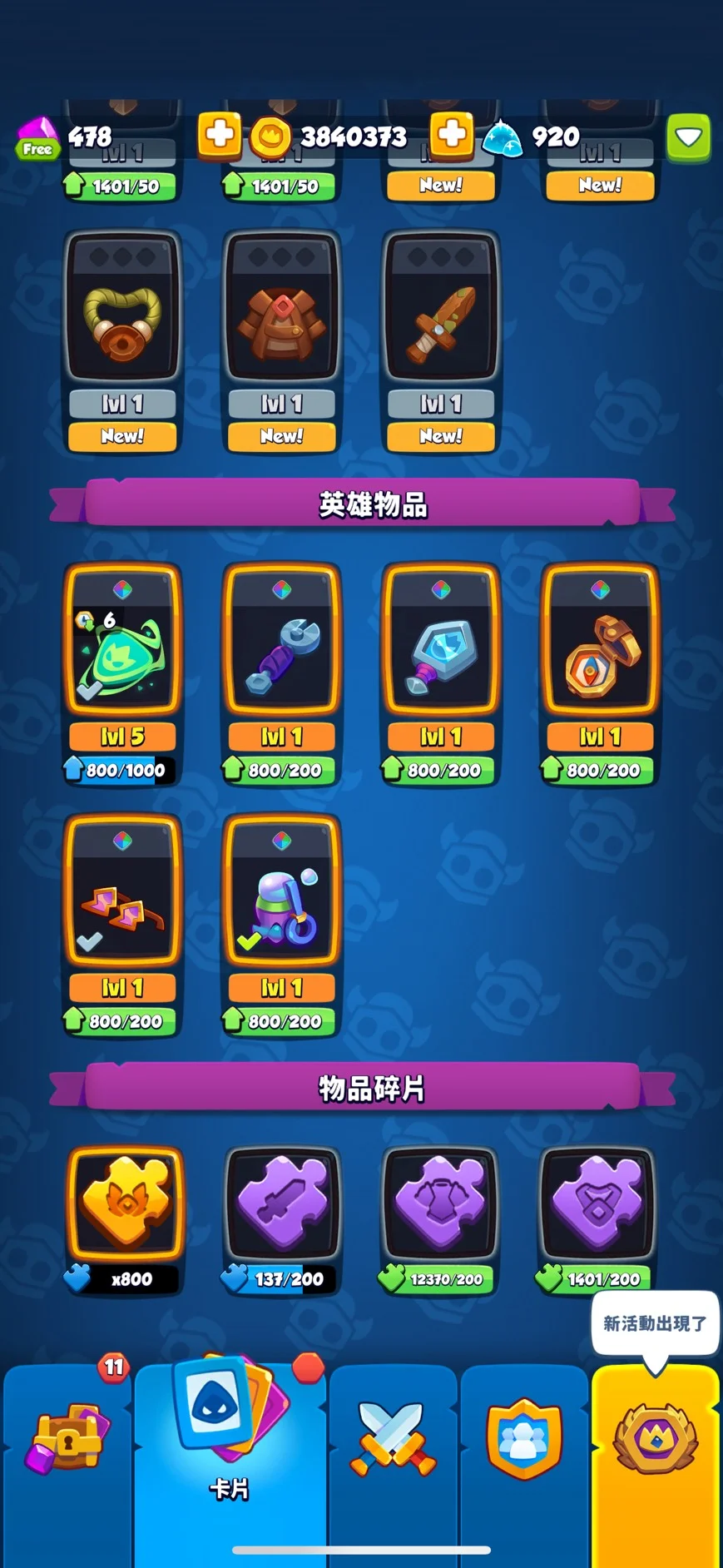Viewport: 723px width, 1568px height.
Task: Go to the crossed swords battle tab
Action: [394, 1440]
